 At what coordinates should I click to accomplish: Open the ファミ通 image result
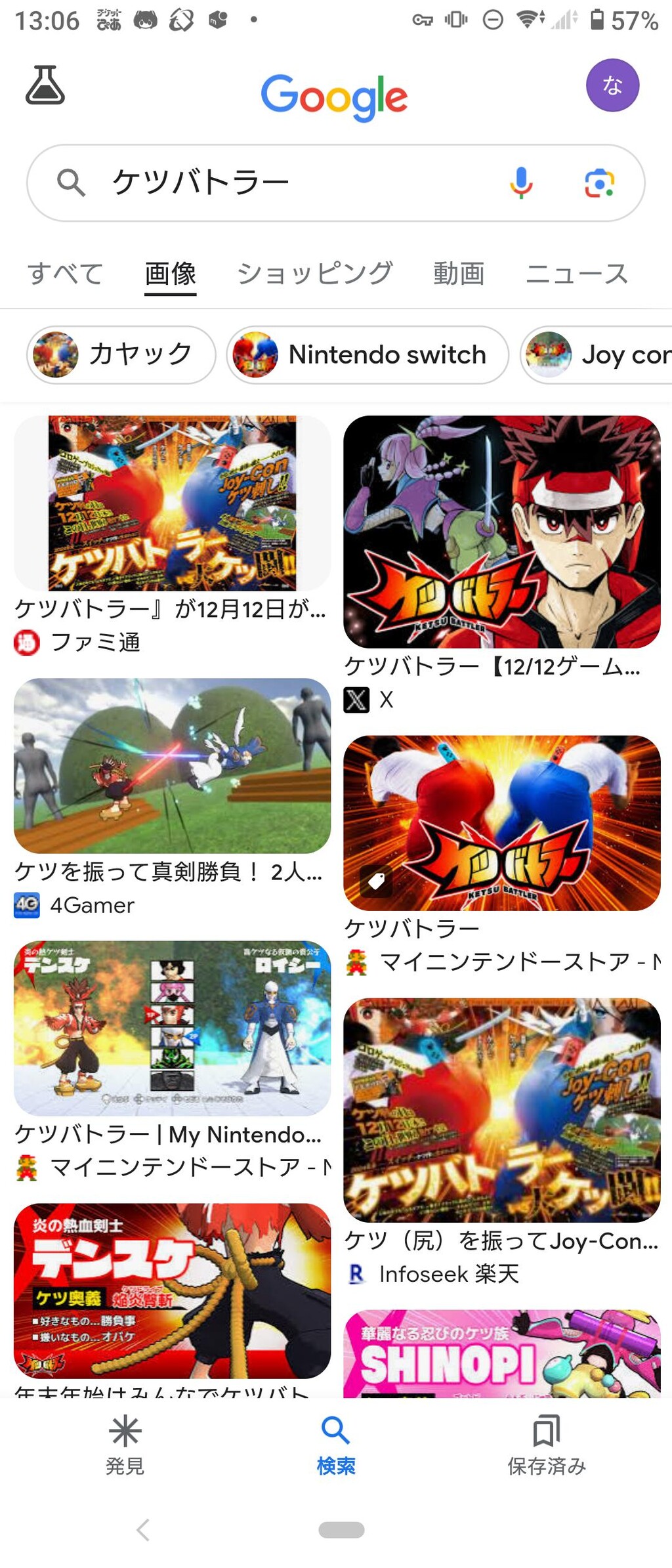tap(172, 503)
